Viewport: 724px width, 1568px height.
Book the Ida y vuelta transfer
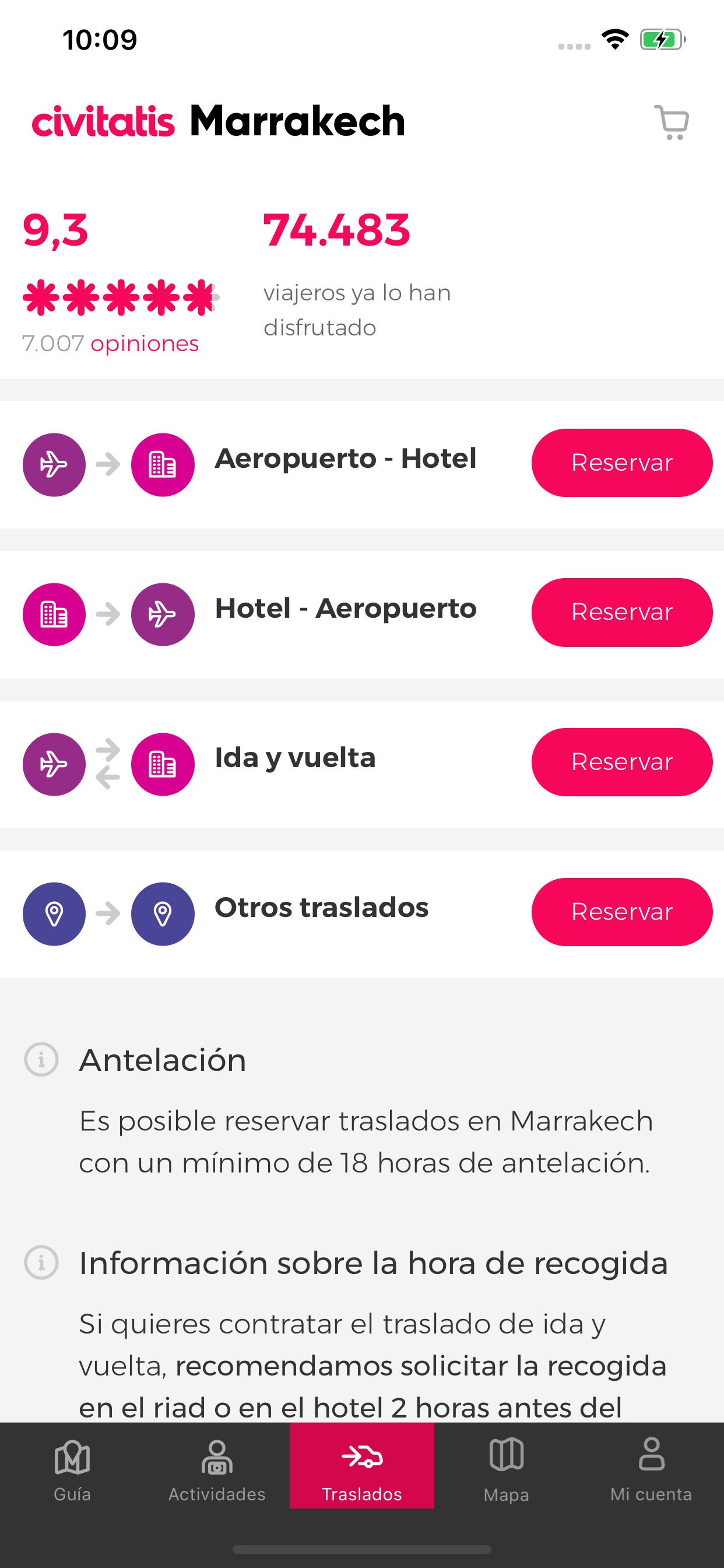[x=622, y=762]
